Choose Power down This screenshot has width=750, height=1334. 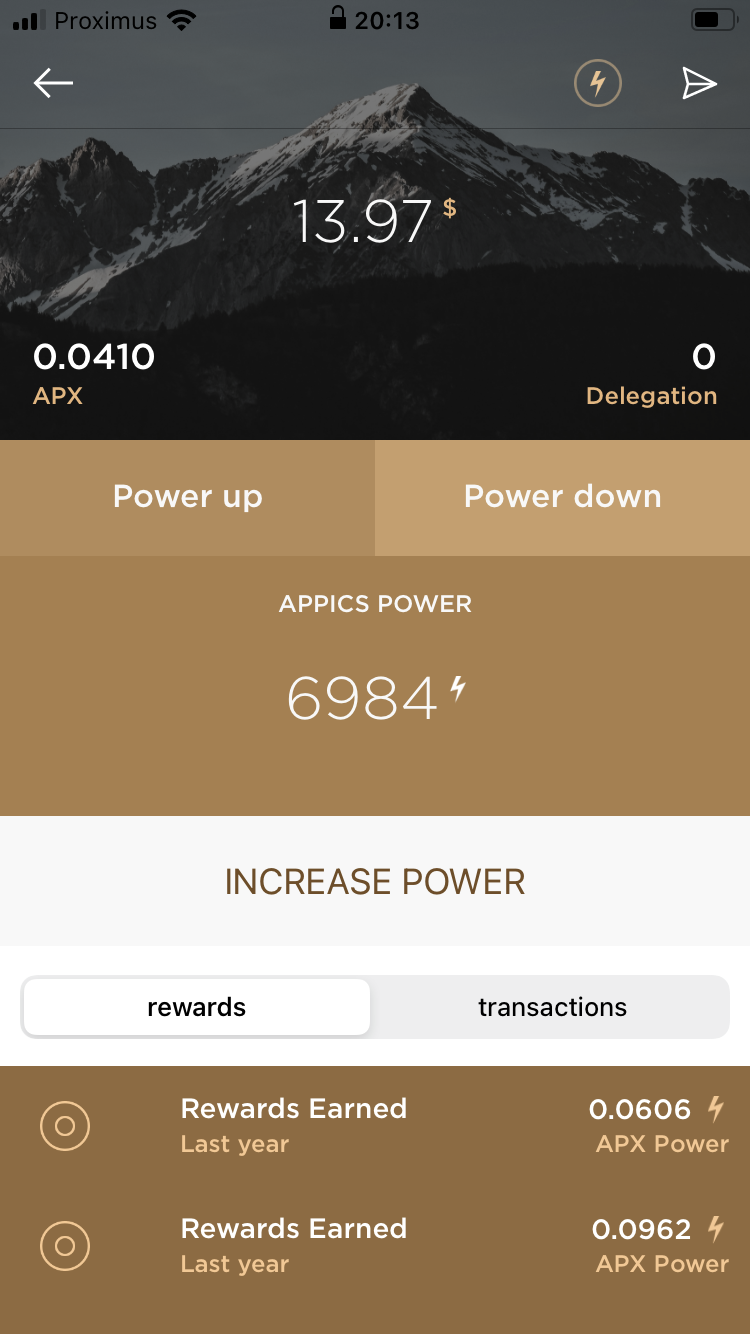tap(562, 497)
